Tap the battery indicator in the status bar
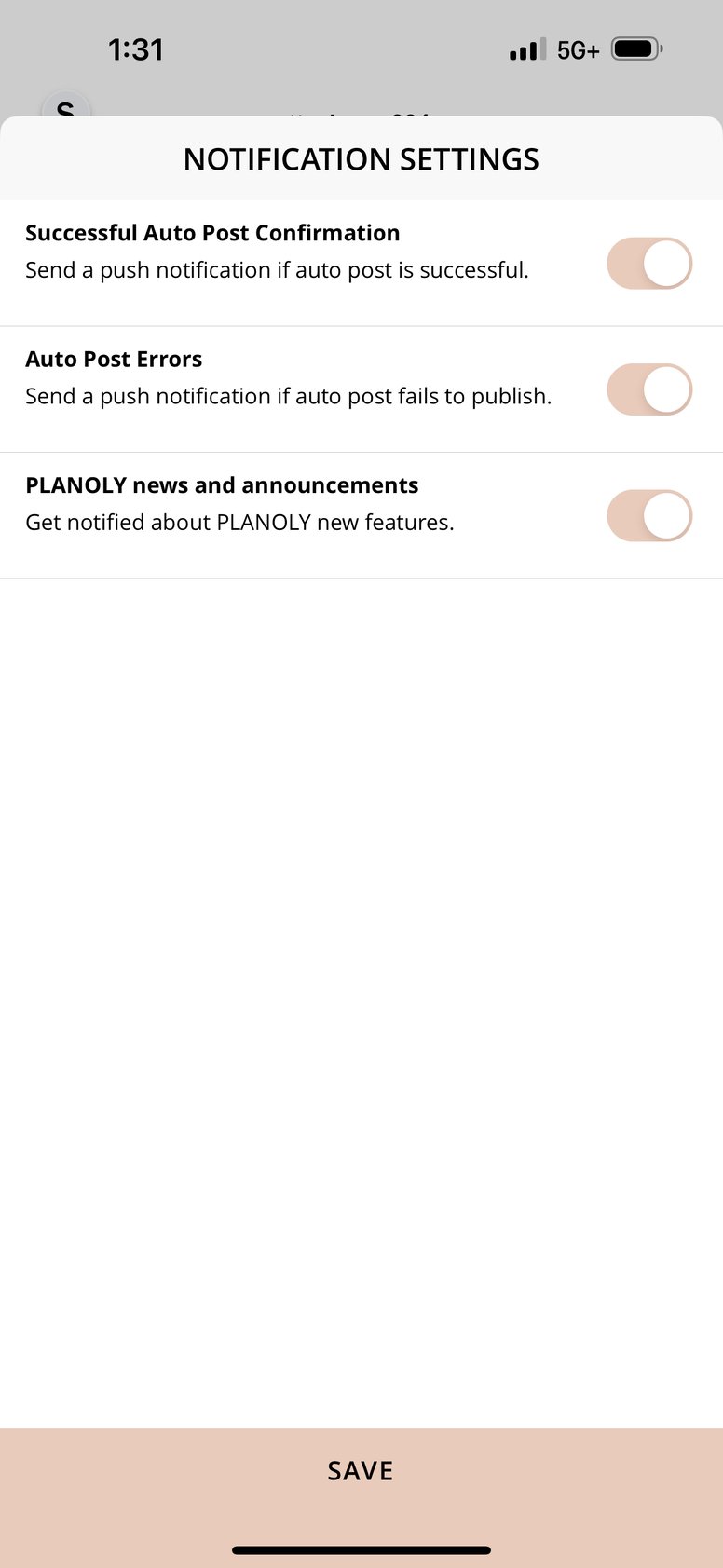Viewport: 723px width, 1568px height. pos(635,48)
